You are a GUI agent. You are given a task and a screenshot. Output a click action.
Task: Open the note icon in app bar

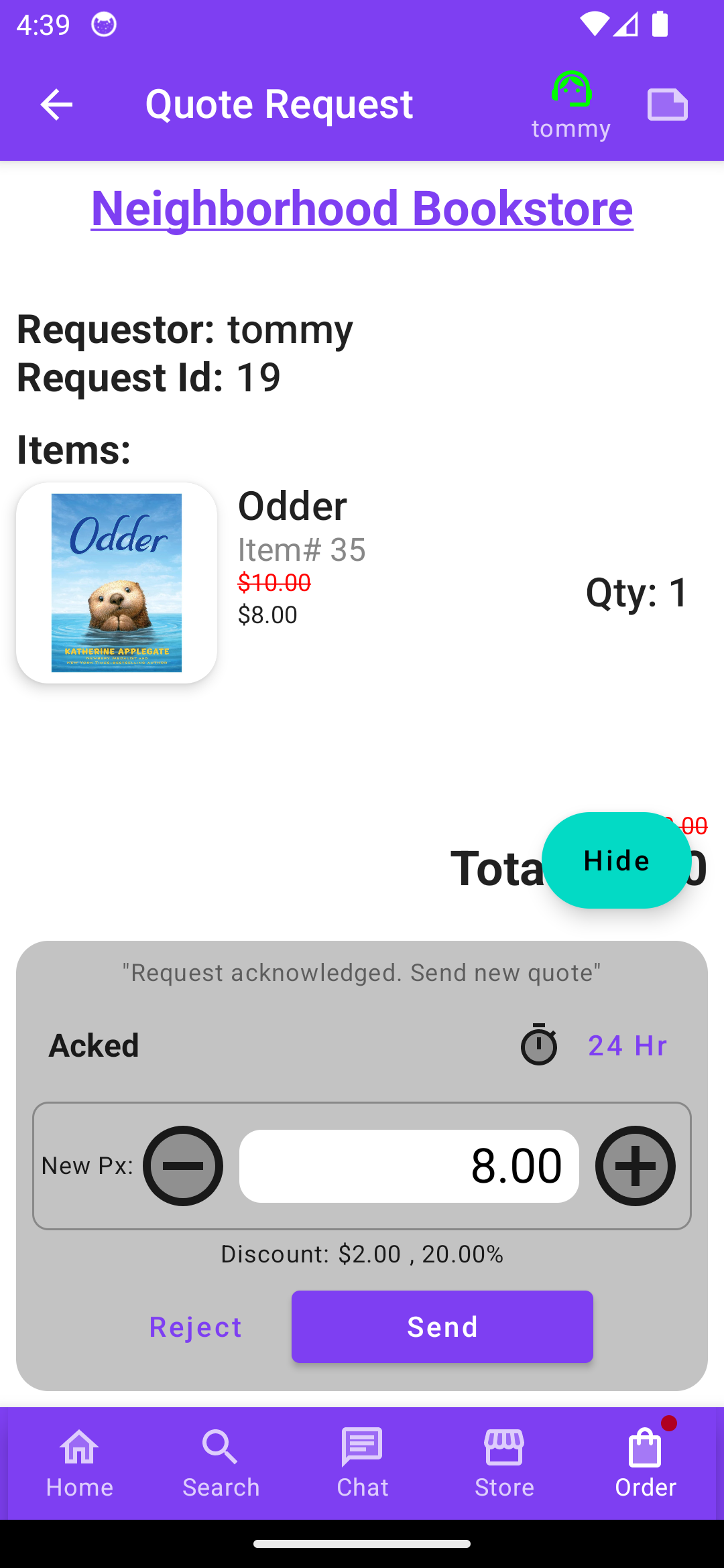[x=667, y=105]
